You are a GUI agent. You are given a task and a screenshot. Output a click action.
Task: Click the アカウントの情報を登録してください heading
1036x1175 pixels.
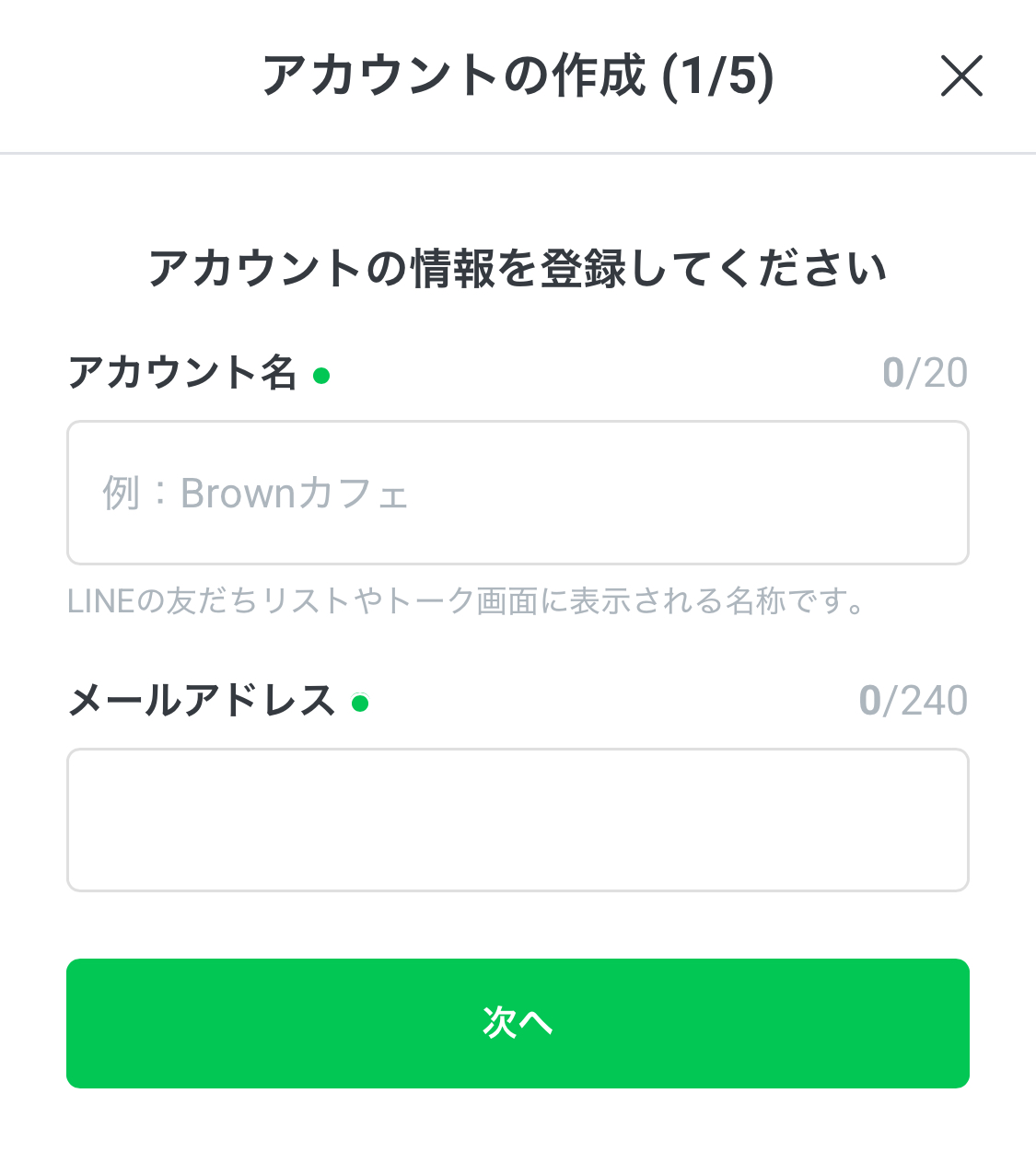[x=518, y=267]
